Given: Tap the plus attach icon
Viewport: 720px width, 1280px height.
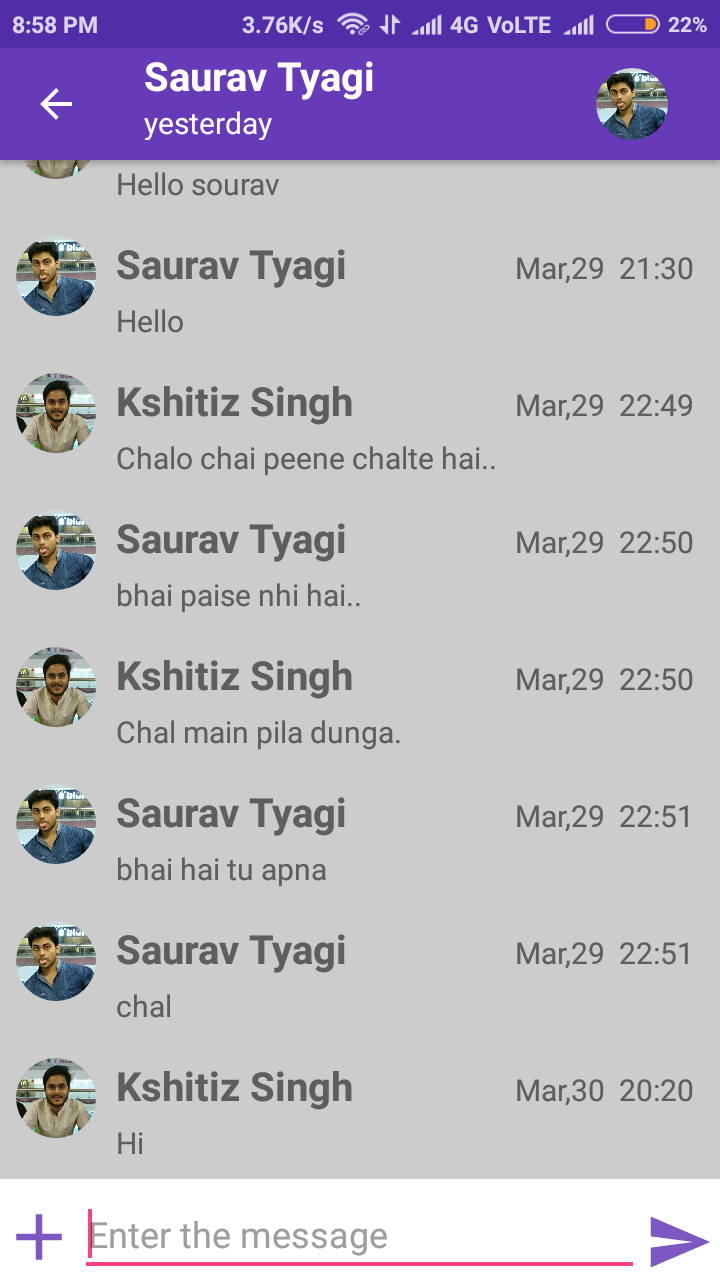Looking at the screenshot, I should (x=39, y=1237).
